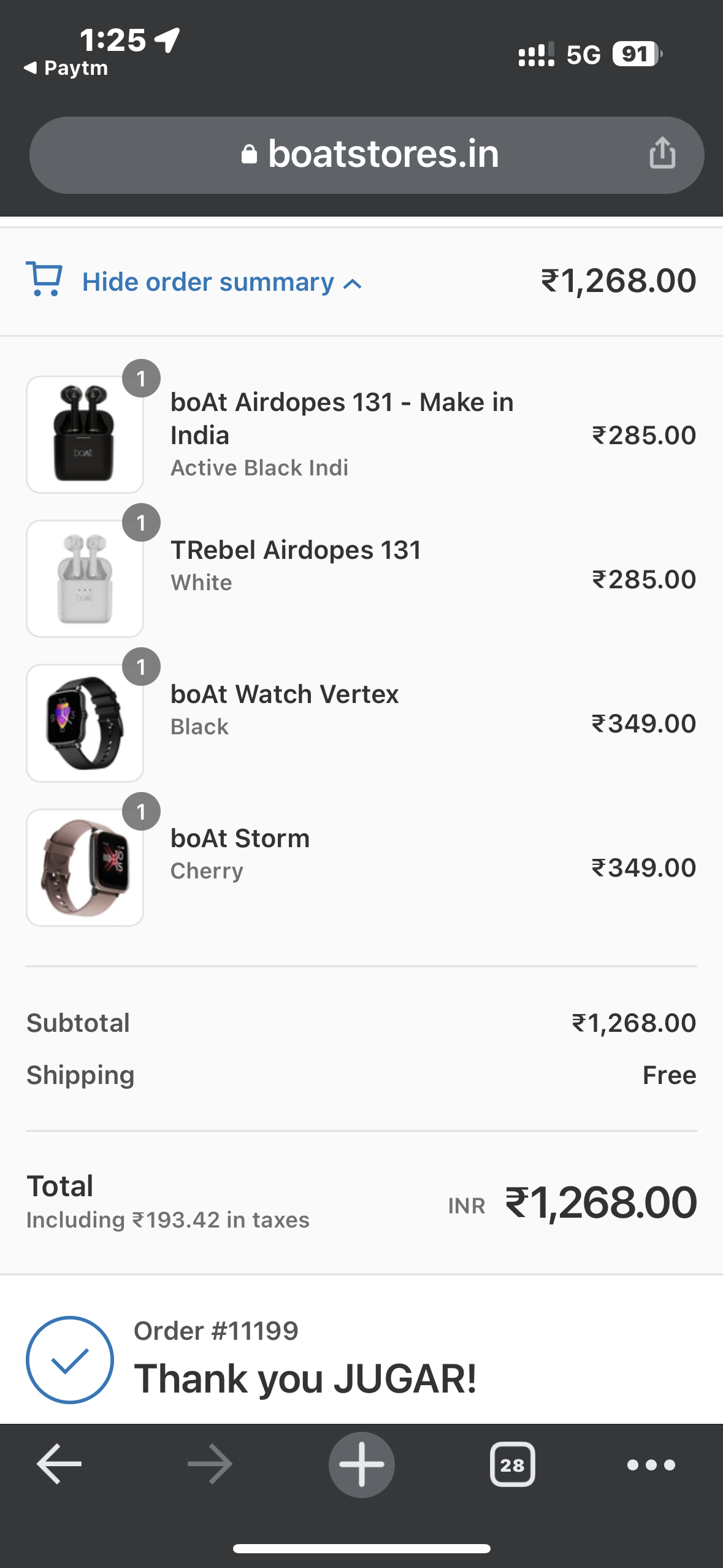Viewport: 723px width, 1568px height.
Task: Share this page from address bar
Action: (x=662, y=153)
